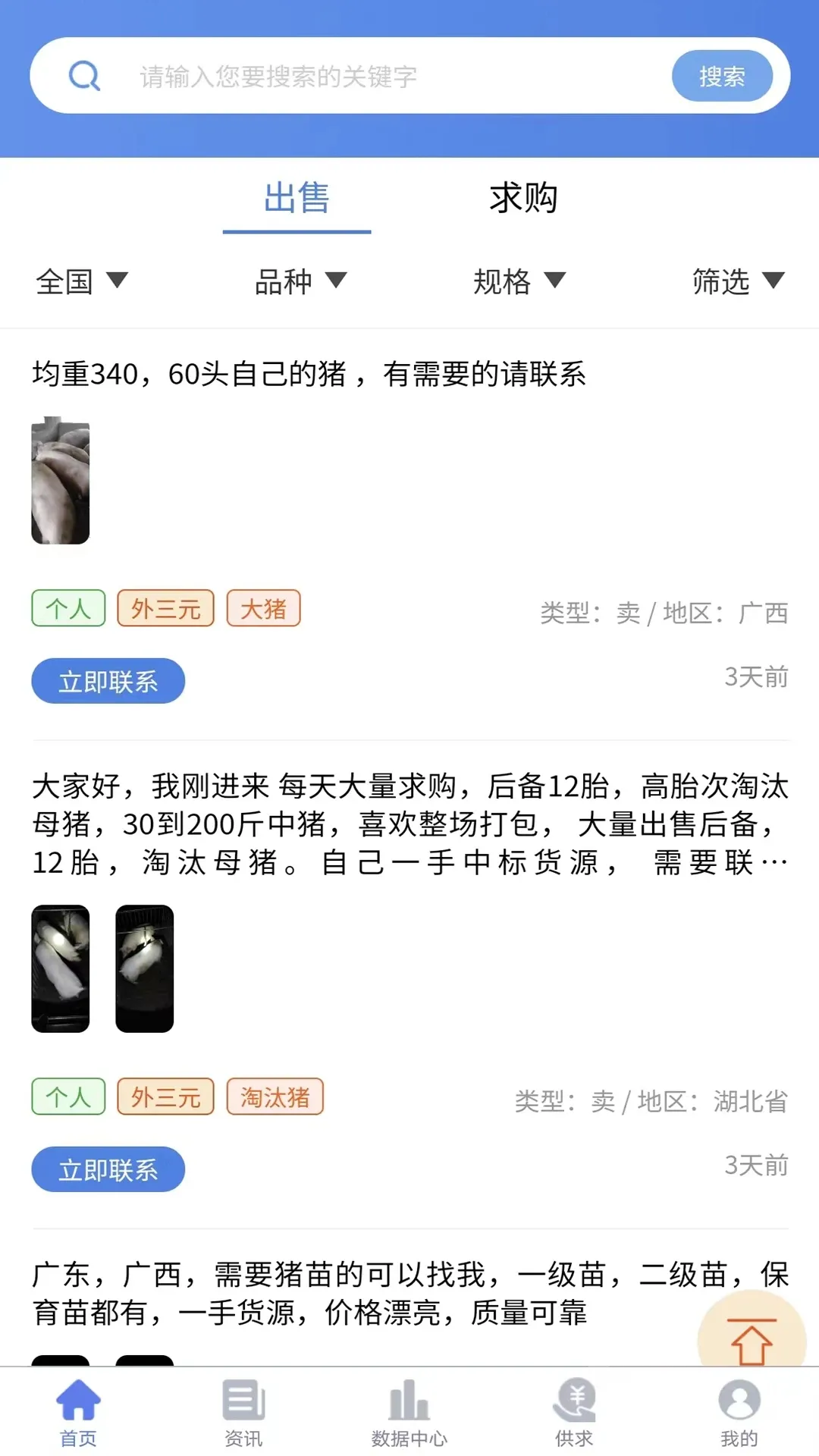Tap the keyword search input field
Screen dimensions: 819x1456
tap(379, 75)
